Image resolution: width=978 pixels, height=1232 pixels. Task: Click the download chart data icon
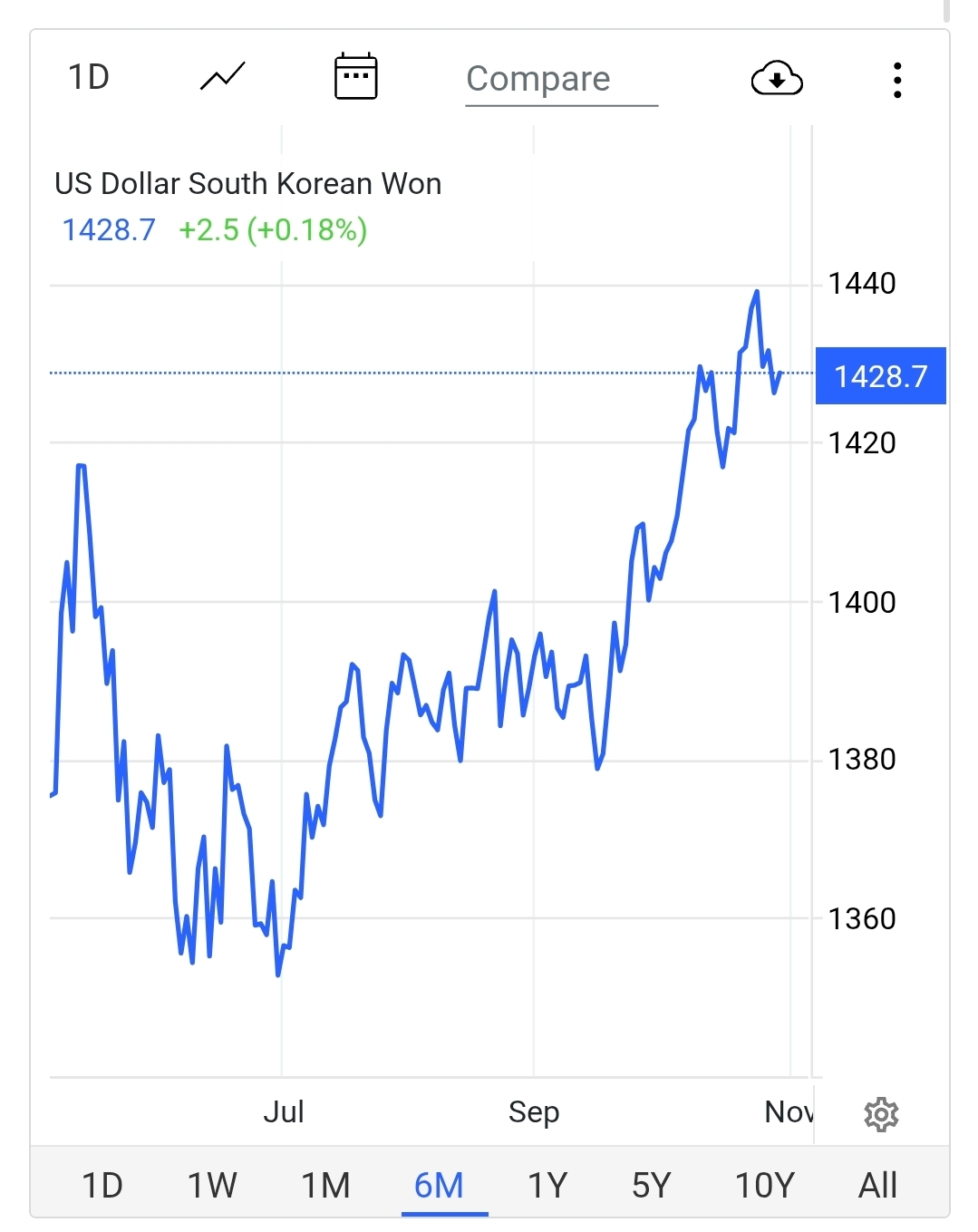tap(777, 79)
